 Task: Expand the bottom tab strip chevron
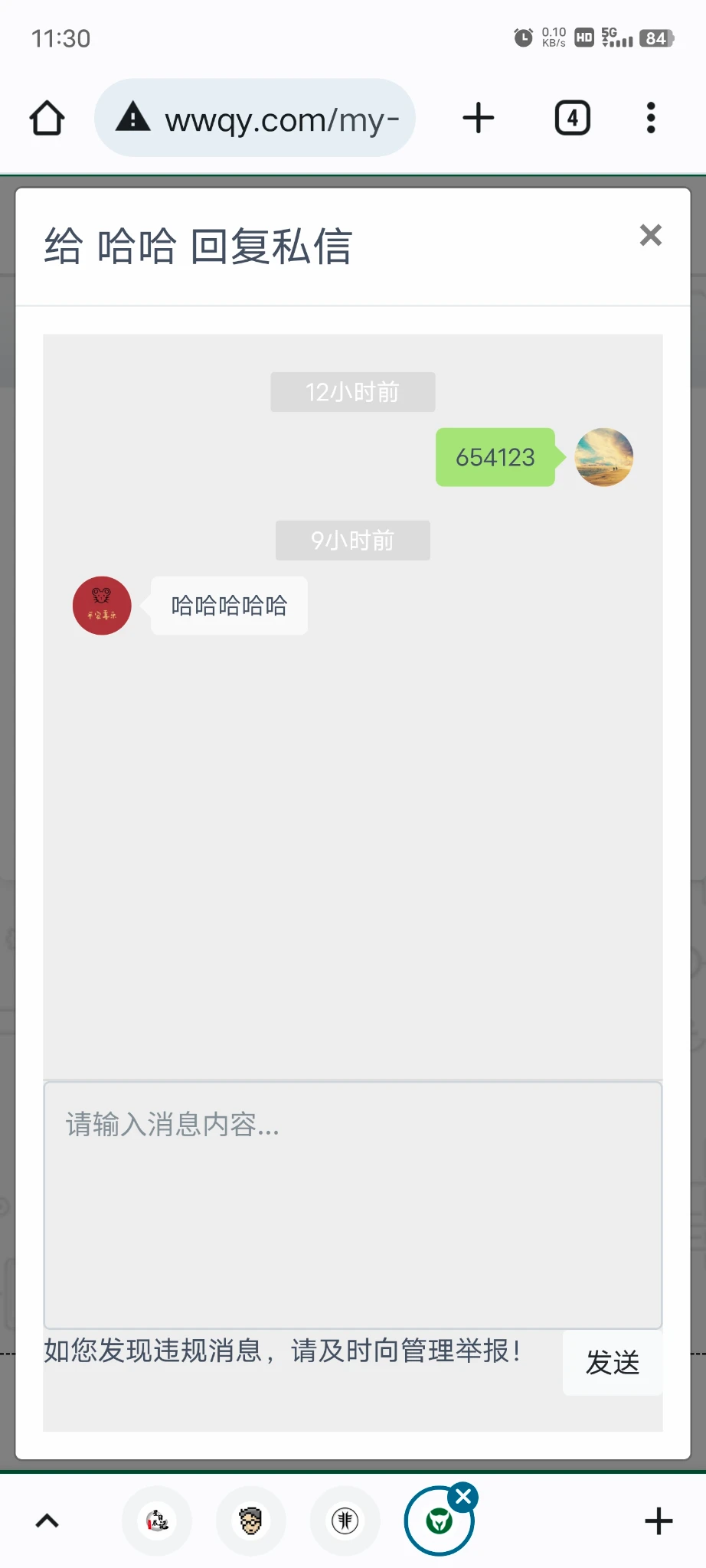click(47, 1521)
